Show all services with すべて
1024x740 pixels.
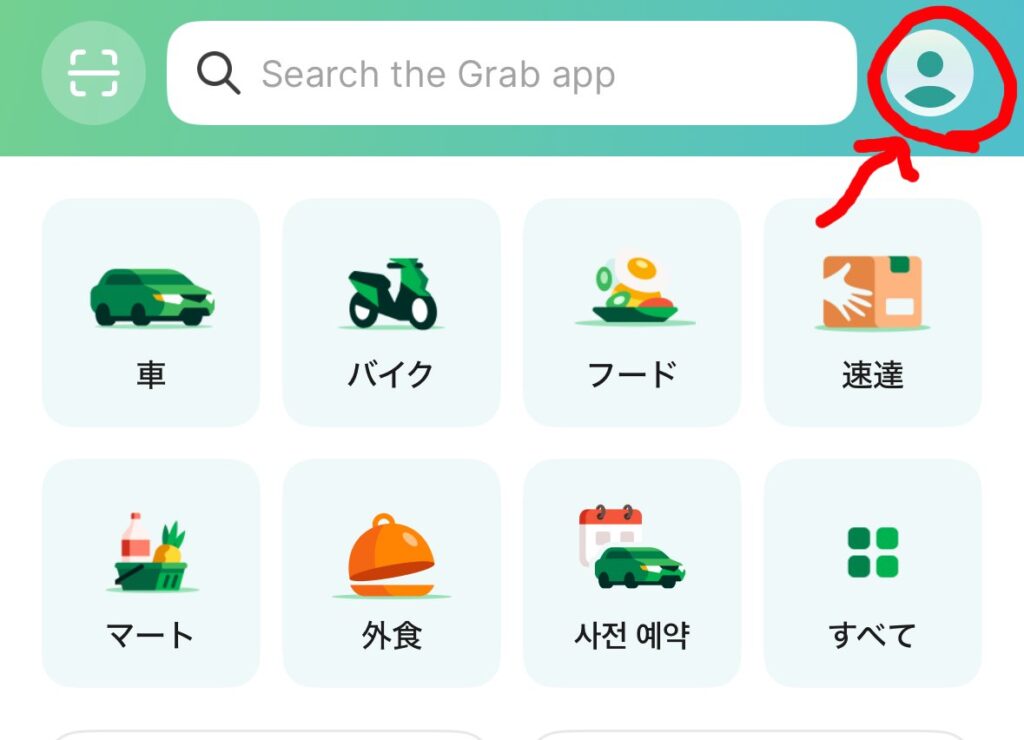pos(872,573)
